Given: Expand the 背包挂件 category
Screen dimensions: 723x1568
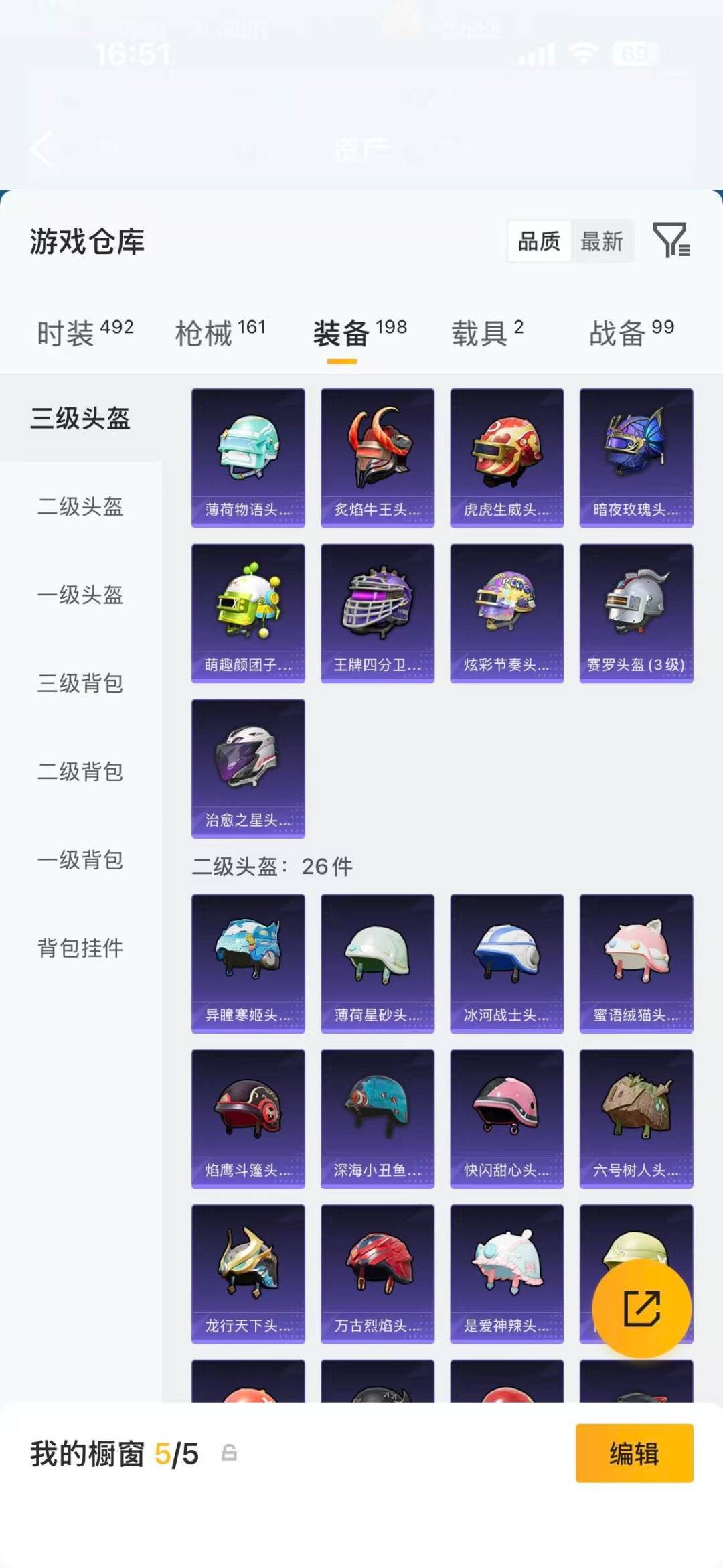Looking at the screenshot, I should coord(80,948).
